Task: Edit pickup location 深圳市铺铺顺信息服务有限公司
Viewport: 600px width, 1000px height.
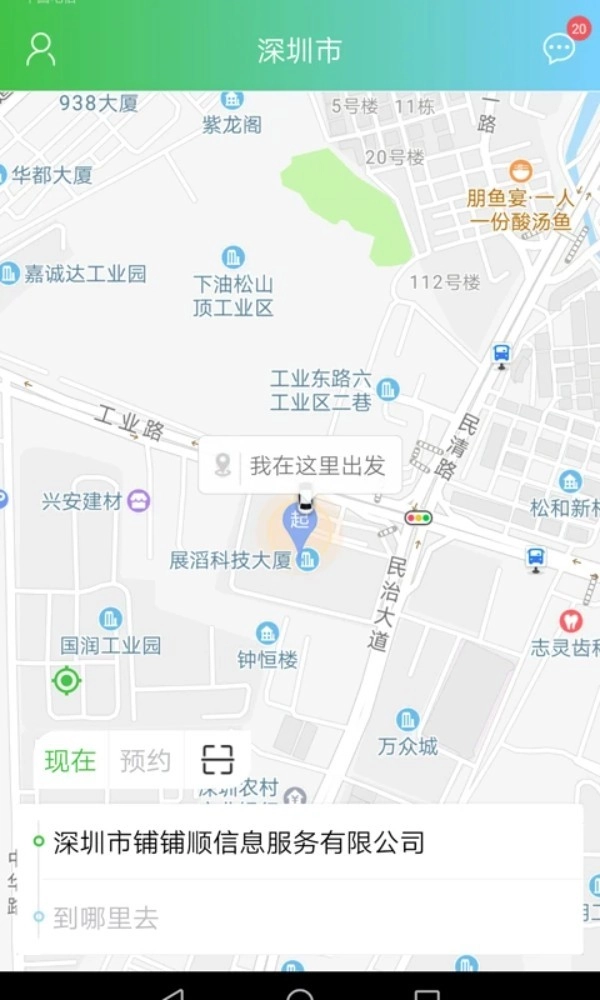Action: click(240, 843)
